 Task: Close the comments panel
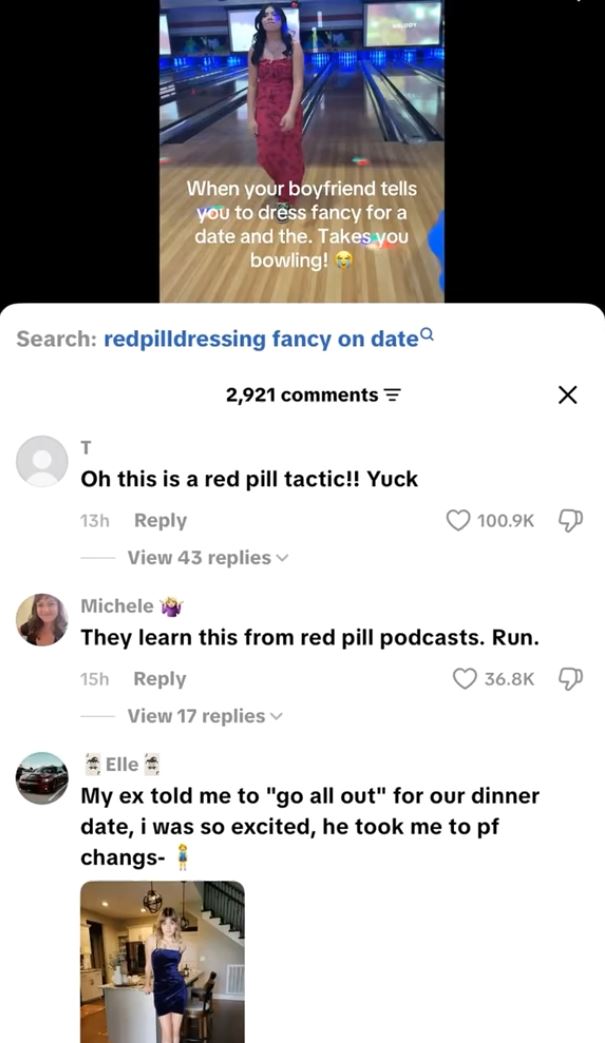tap(567, 395)
